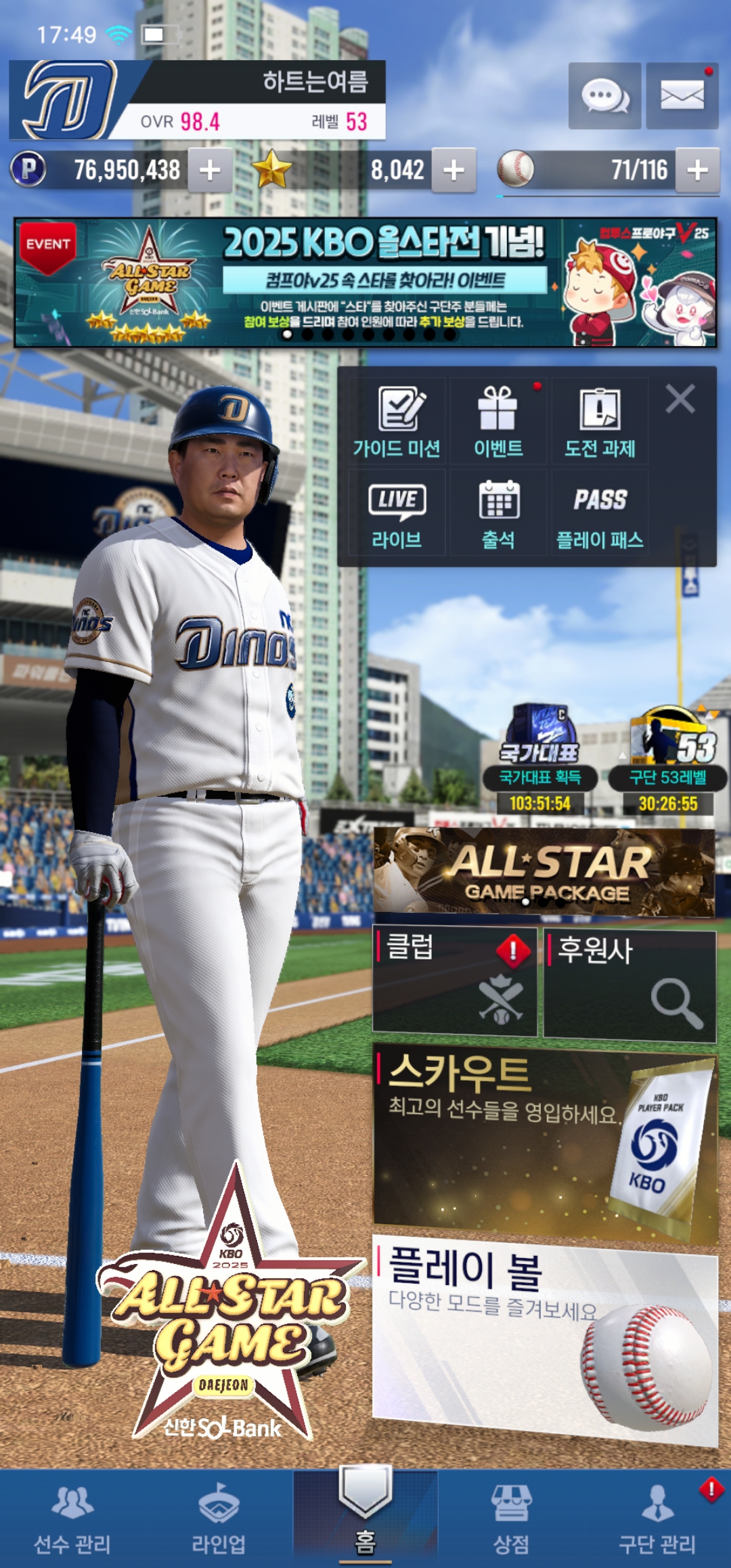Open 라이브 live menu
The image size is (731, 1568).
coord(397,513)
